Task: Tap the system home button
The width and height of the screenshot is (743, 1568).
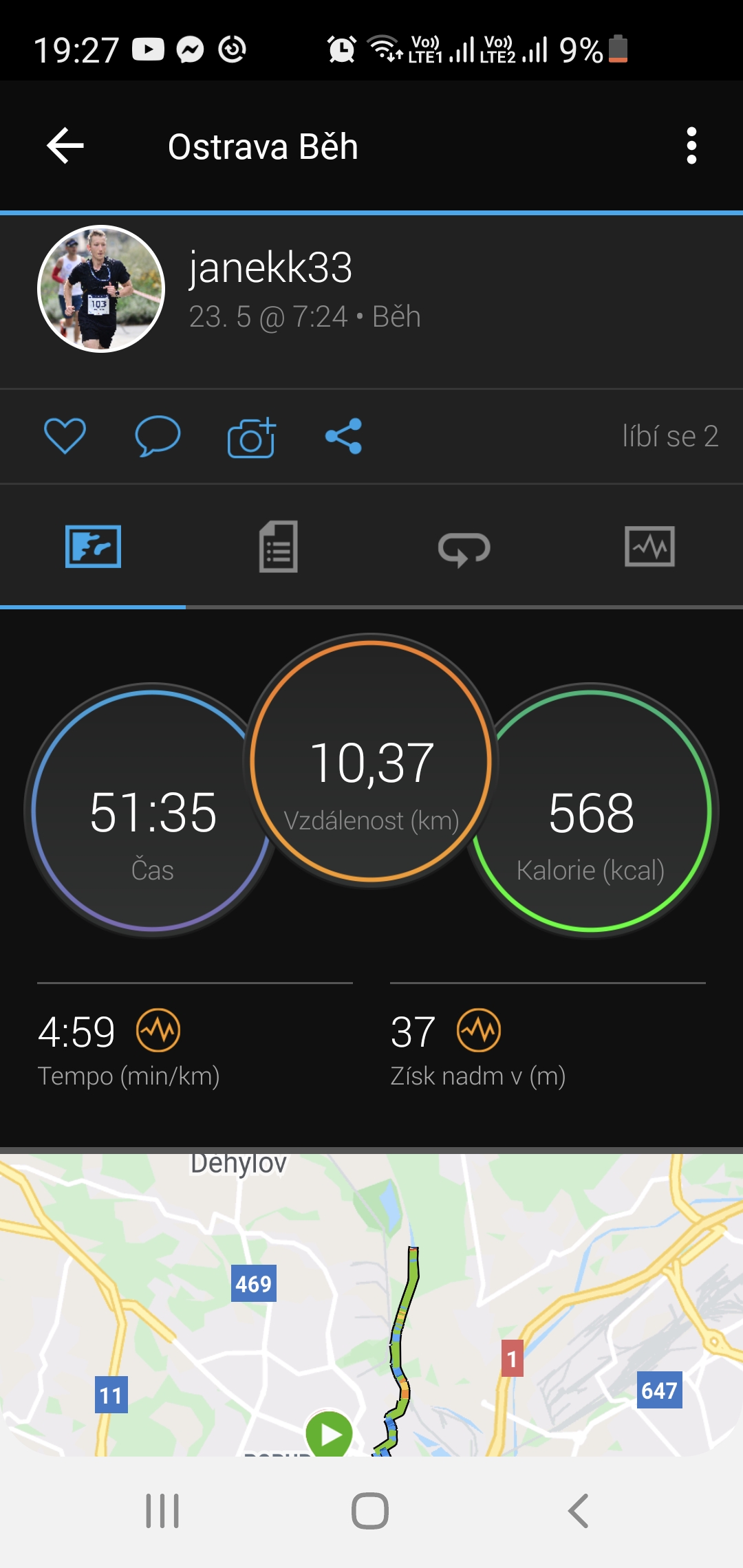Action: (370, 1511)
